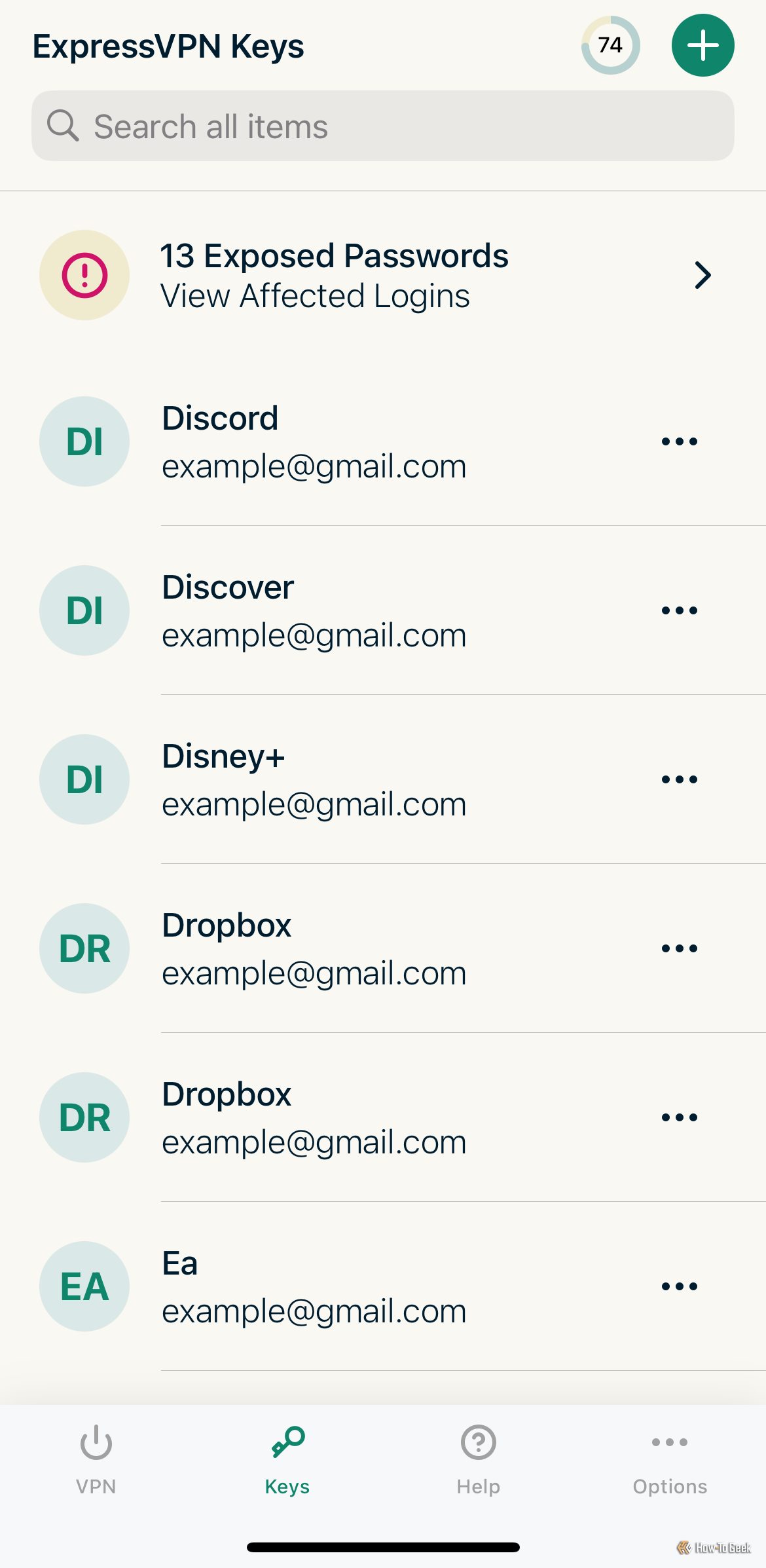Open more options for Ea
766x1568 pixels.
pyautogui.click(x=680, y=1286)
